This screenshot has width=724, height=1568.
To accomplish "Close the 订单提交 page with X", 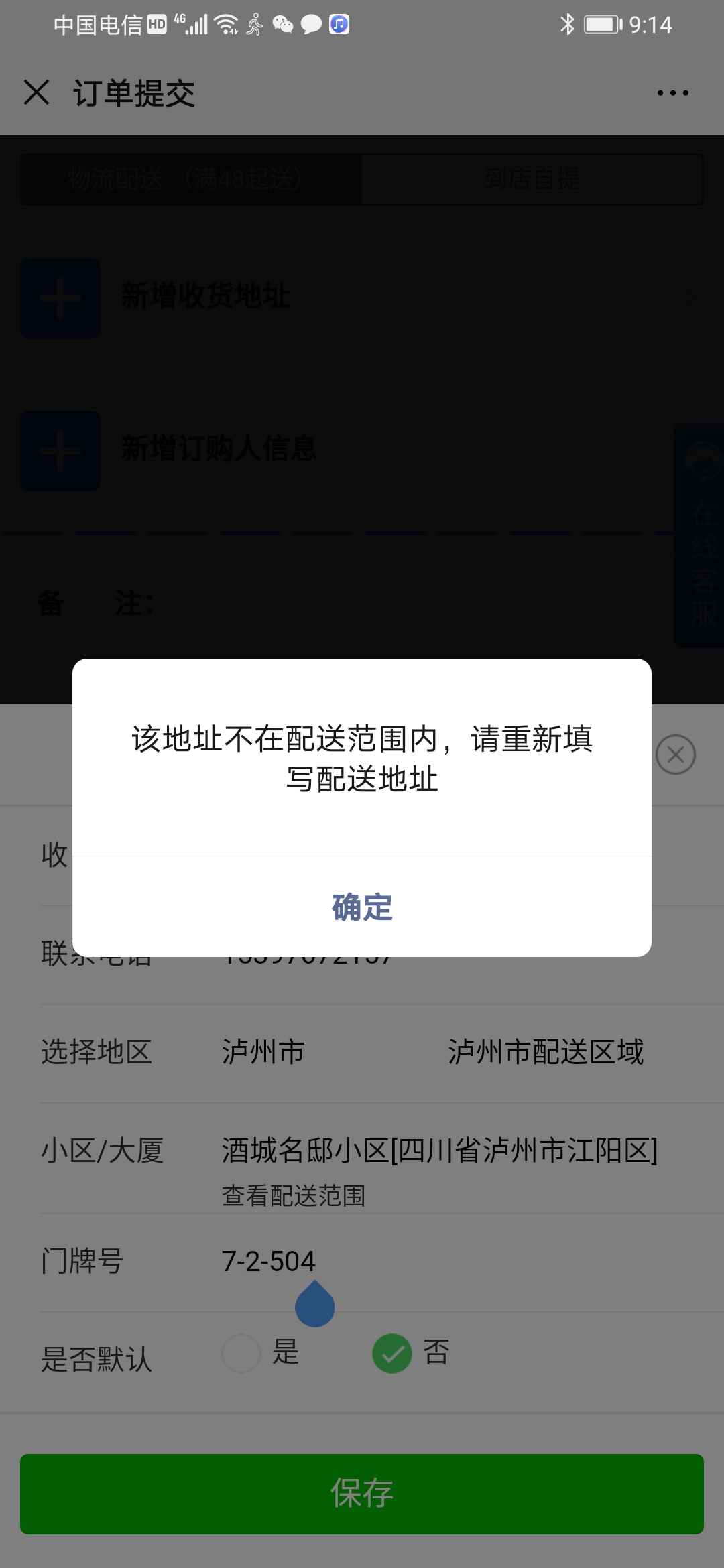I will [x=37, y=92].
